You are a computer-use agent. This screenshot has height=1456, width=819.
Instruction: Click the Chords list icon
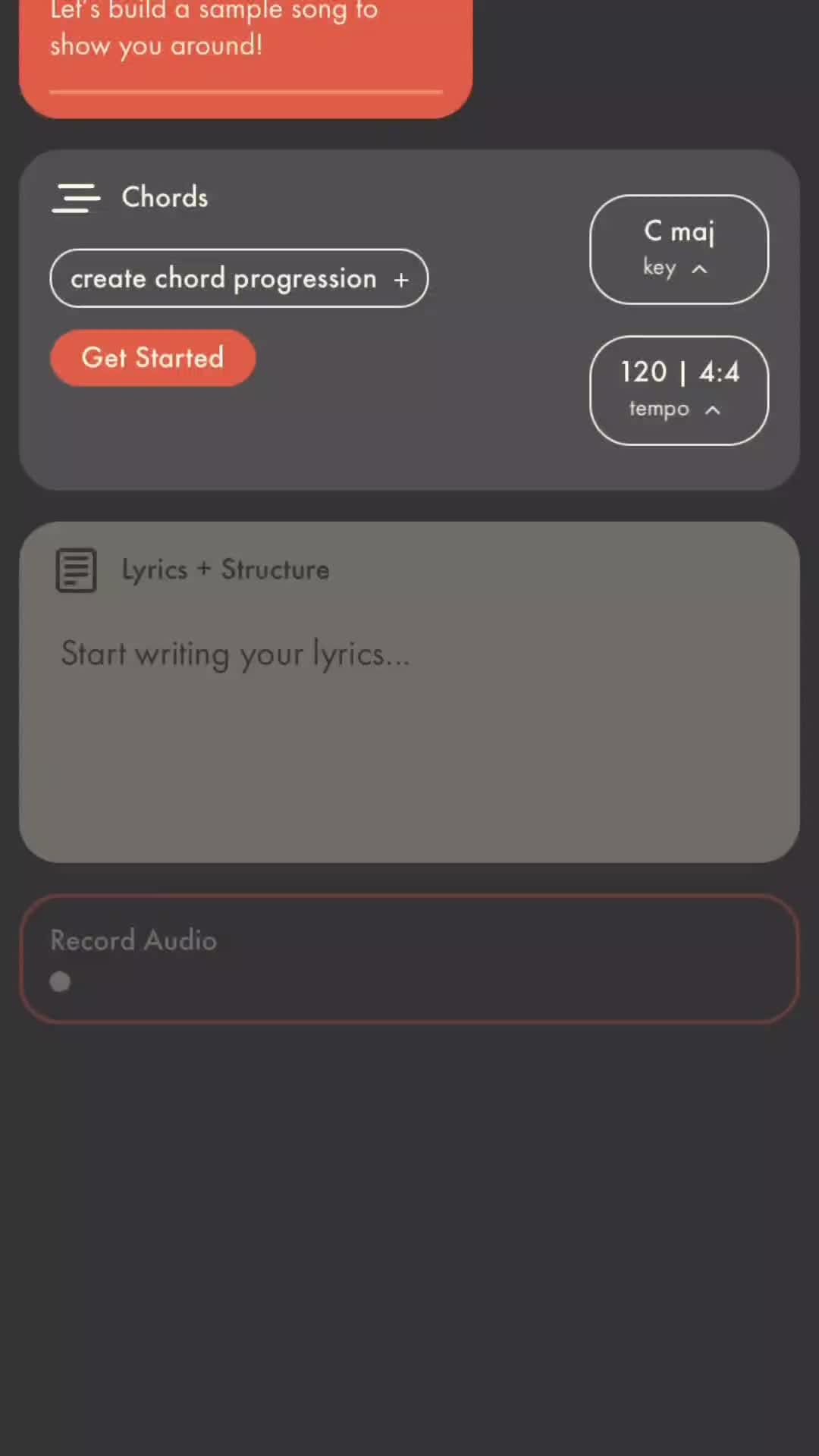tap(76, 198)
